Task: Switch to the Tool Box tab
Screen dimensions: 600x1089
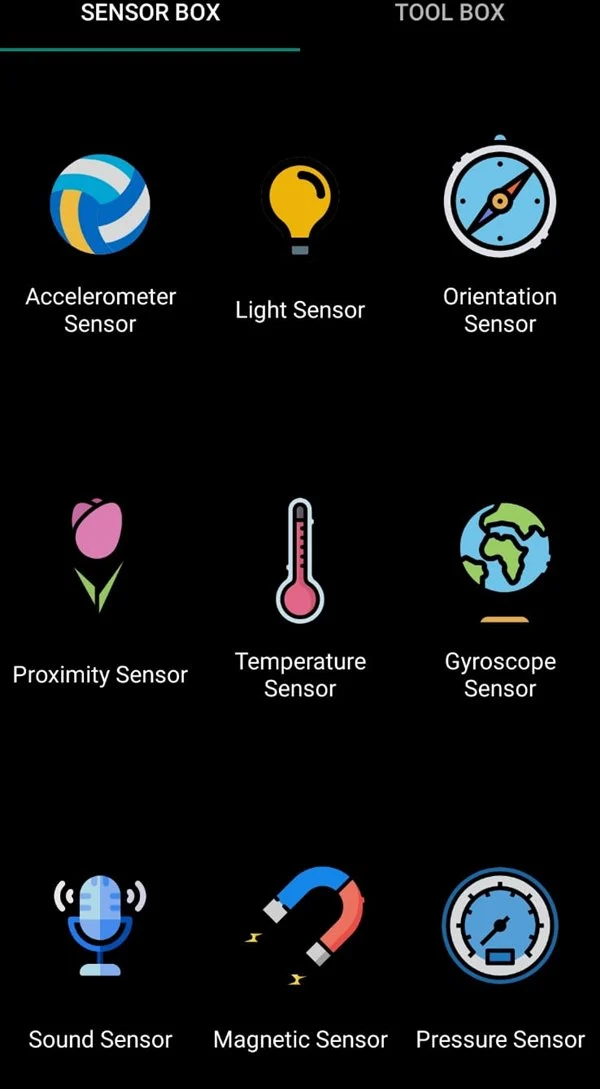Action: coord(449,14)
